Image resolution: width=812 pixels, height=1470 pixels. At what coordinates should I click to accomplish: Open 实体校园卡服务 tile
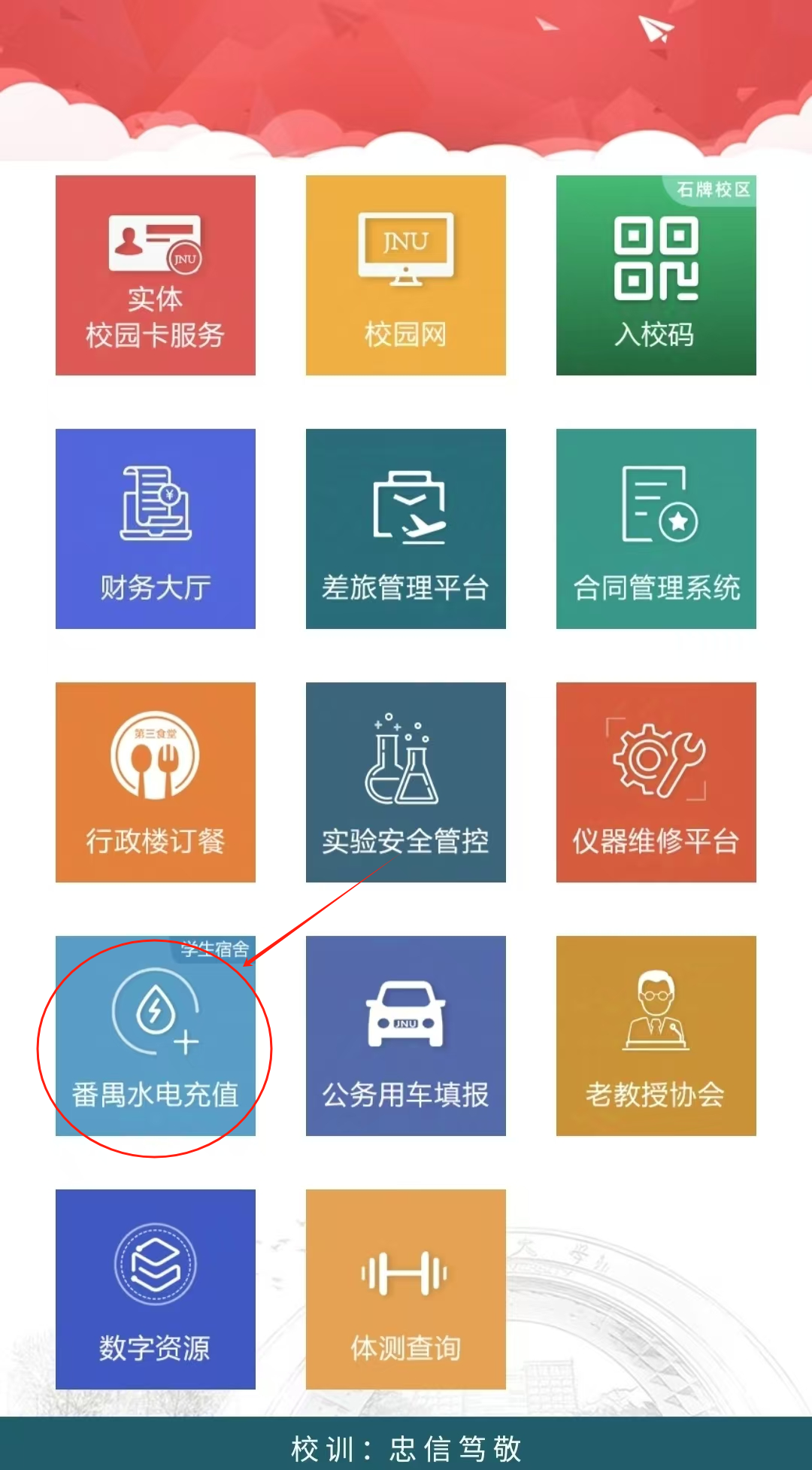tap(156, 275)
